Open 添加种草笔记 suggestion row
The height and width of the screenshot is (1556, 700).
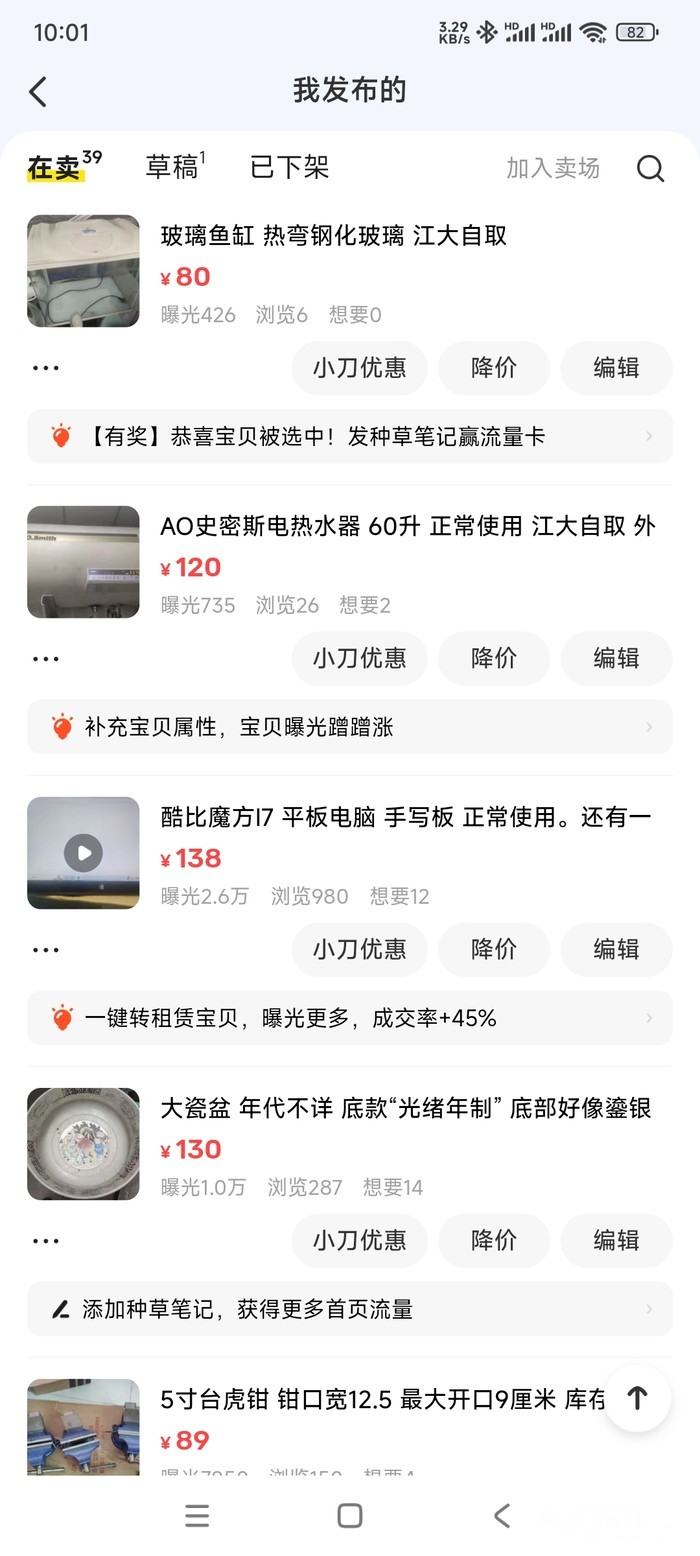click(x=350, y=1309)
